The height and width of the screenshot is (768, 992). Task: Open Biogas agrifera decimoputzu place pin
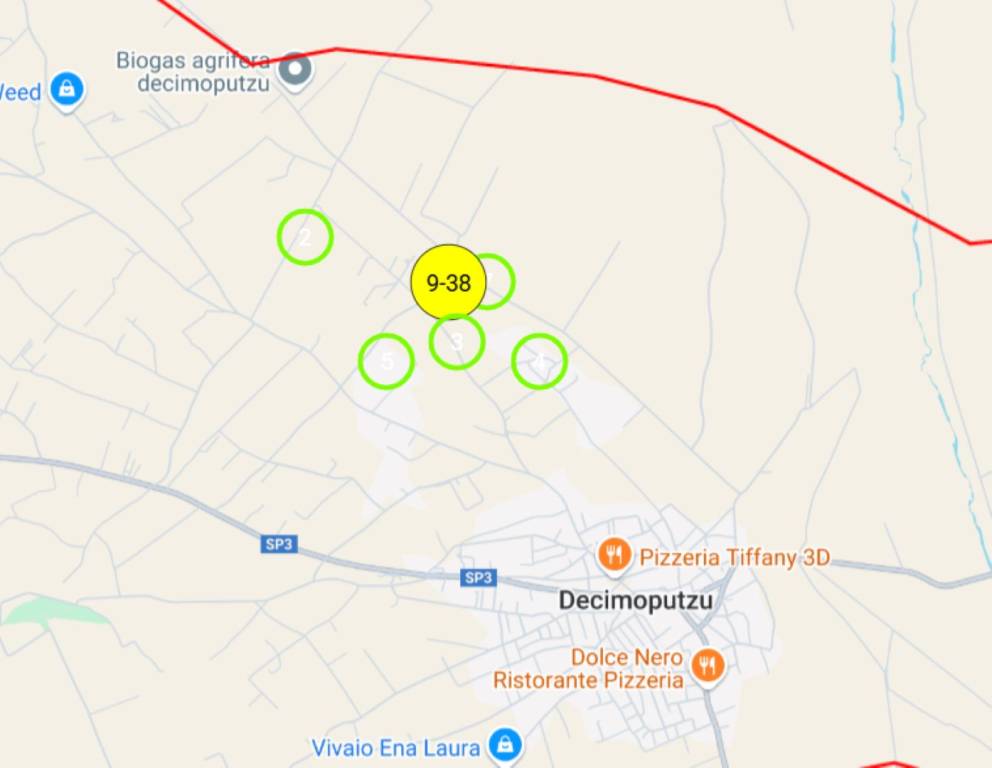point(295,70)
